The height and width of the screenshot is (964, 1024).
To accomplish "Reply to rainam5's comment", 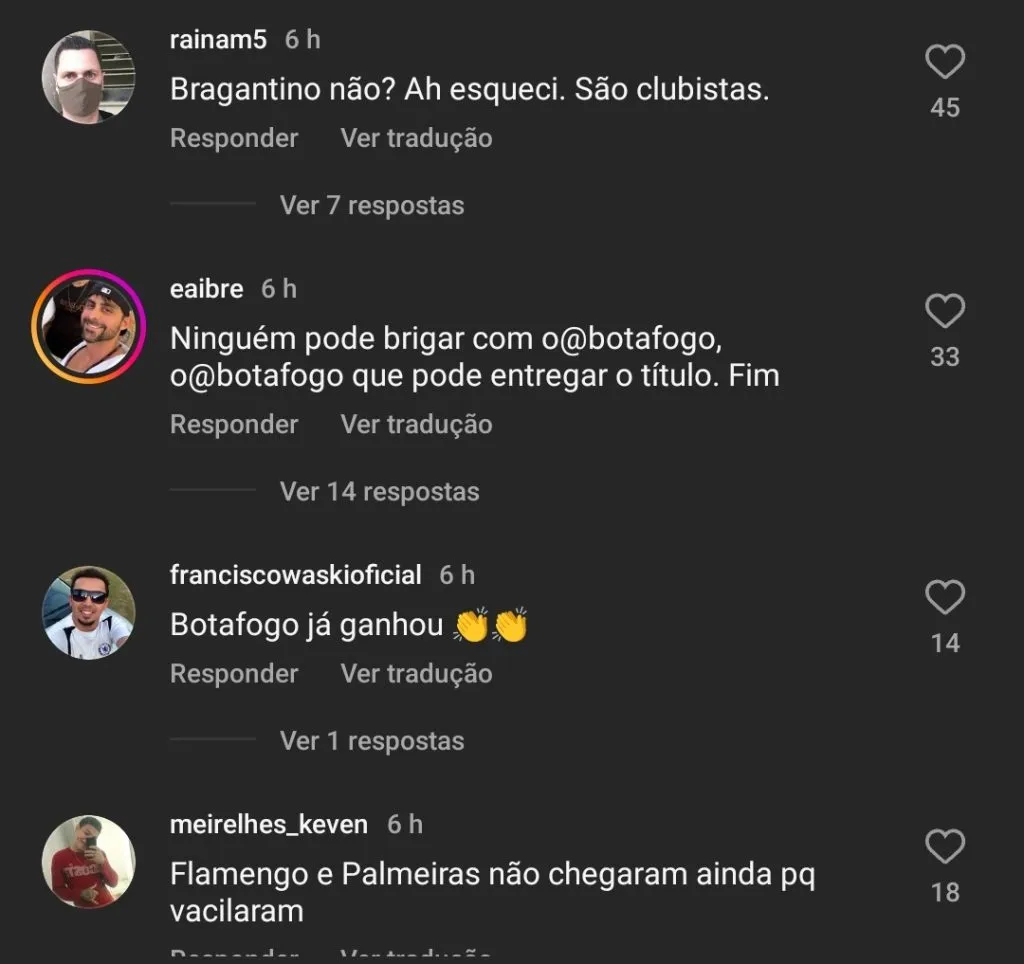I will click(234, 138).
